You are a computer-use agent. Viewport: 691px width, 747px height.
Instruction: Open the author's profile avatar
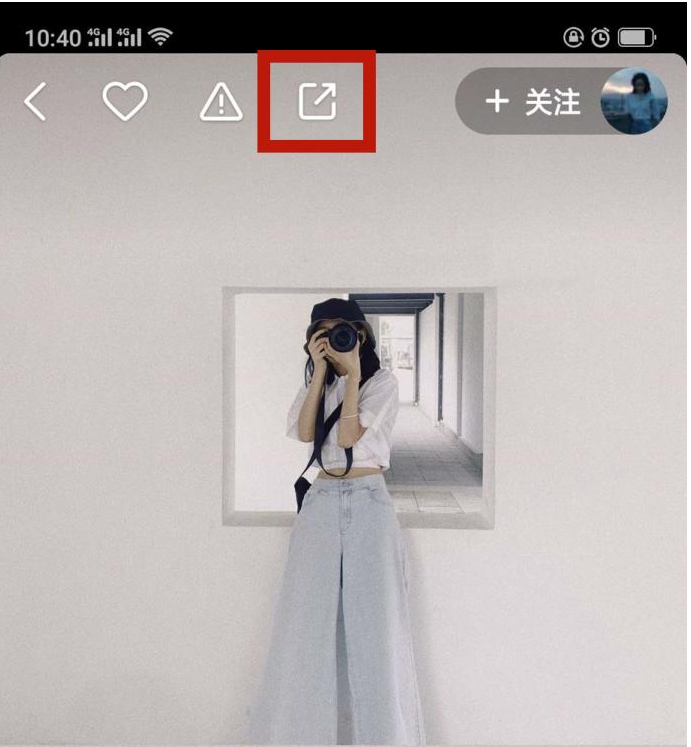tap(633, 101)
